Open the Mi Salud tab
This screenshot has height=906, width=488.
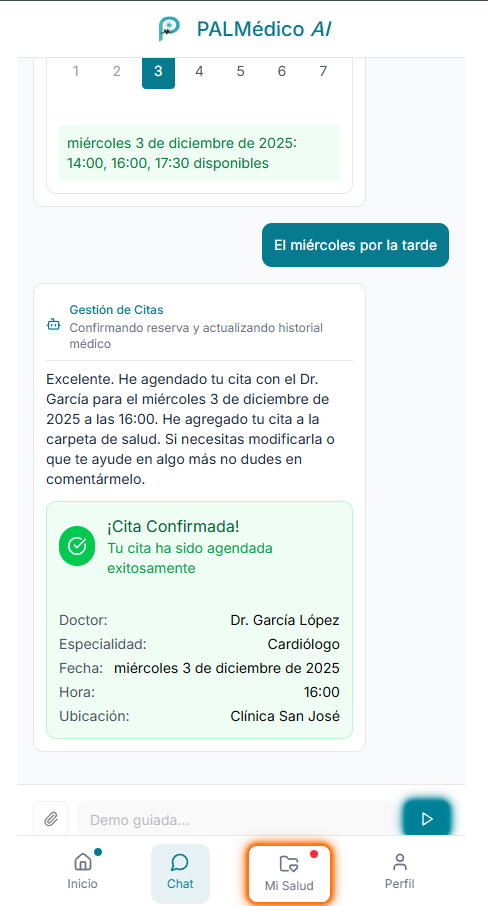pos(289,874)
